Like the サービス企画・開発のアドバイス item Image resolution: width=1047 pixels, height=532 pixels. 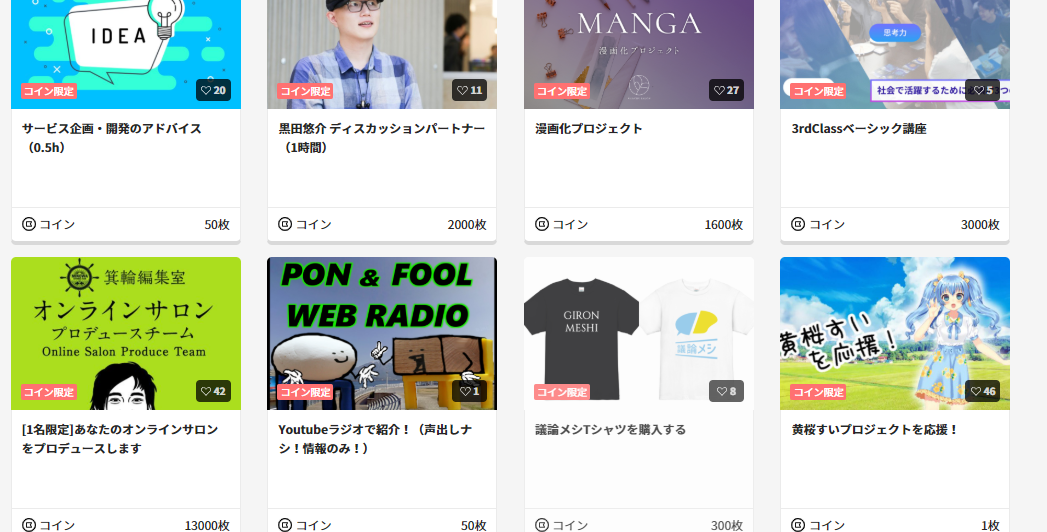pyautogui.click(x=213, y=90)
